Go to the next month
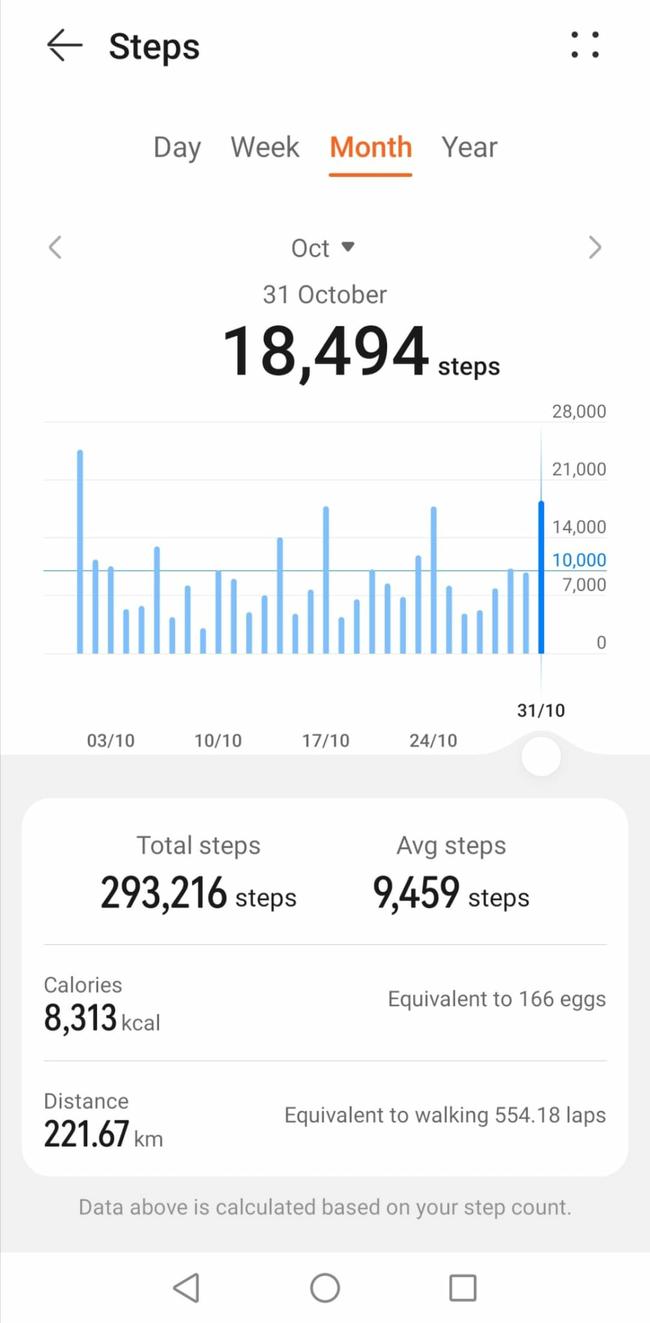 point(595,247)
